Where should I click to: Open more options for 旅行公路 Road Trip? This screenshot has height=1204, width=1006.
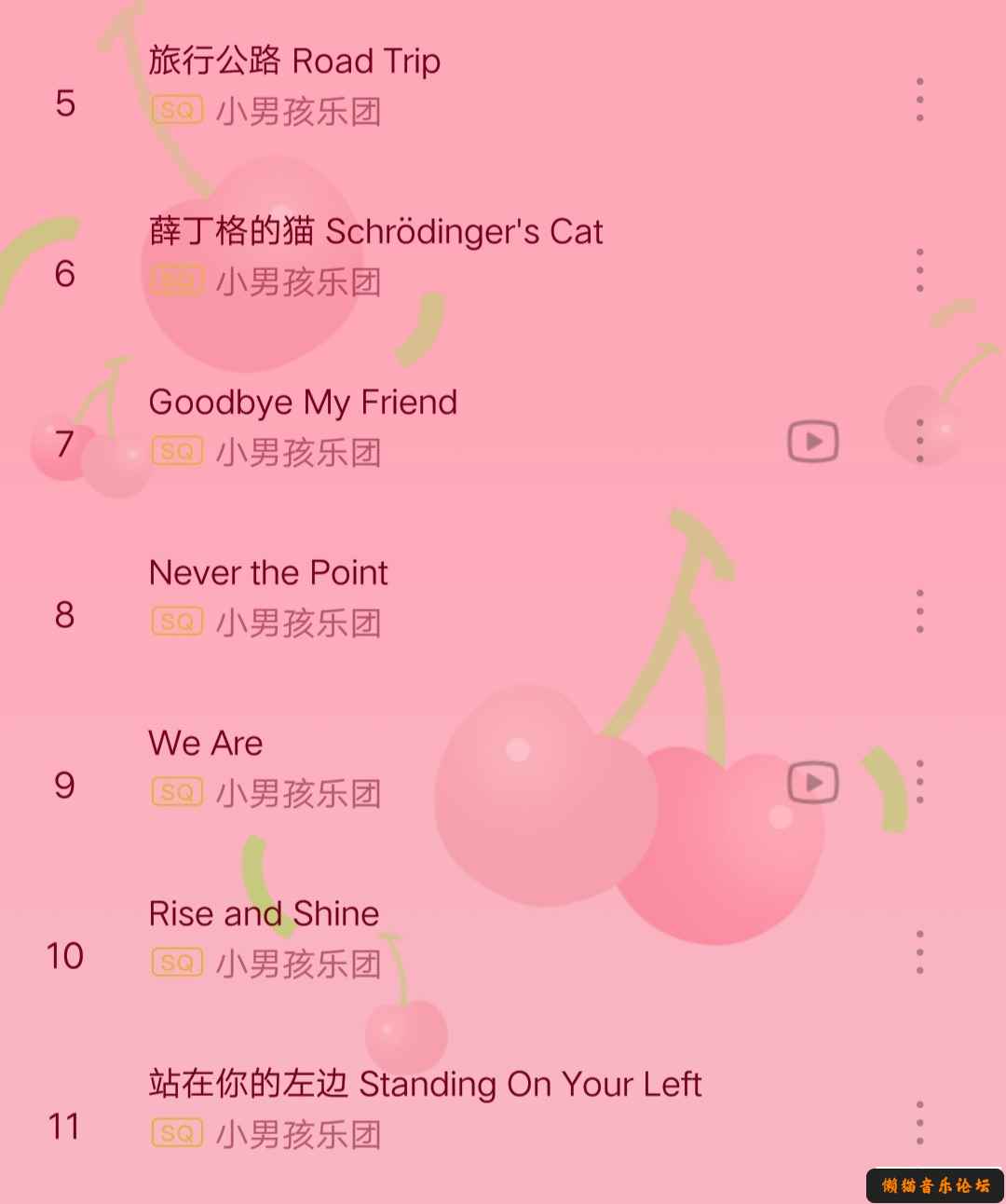919,100
